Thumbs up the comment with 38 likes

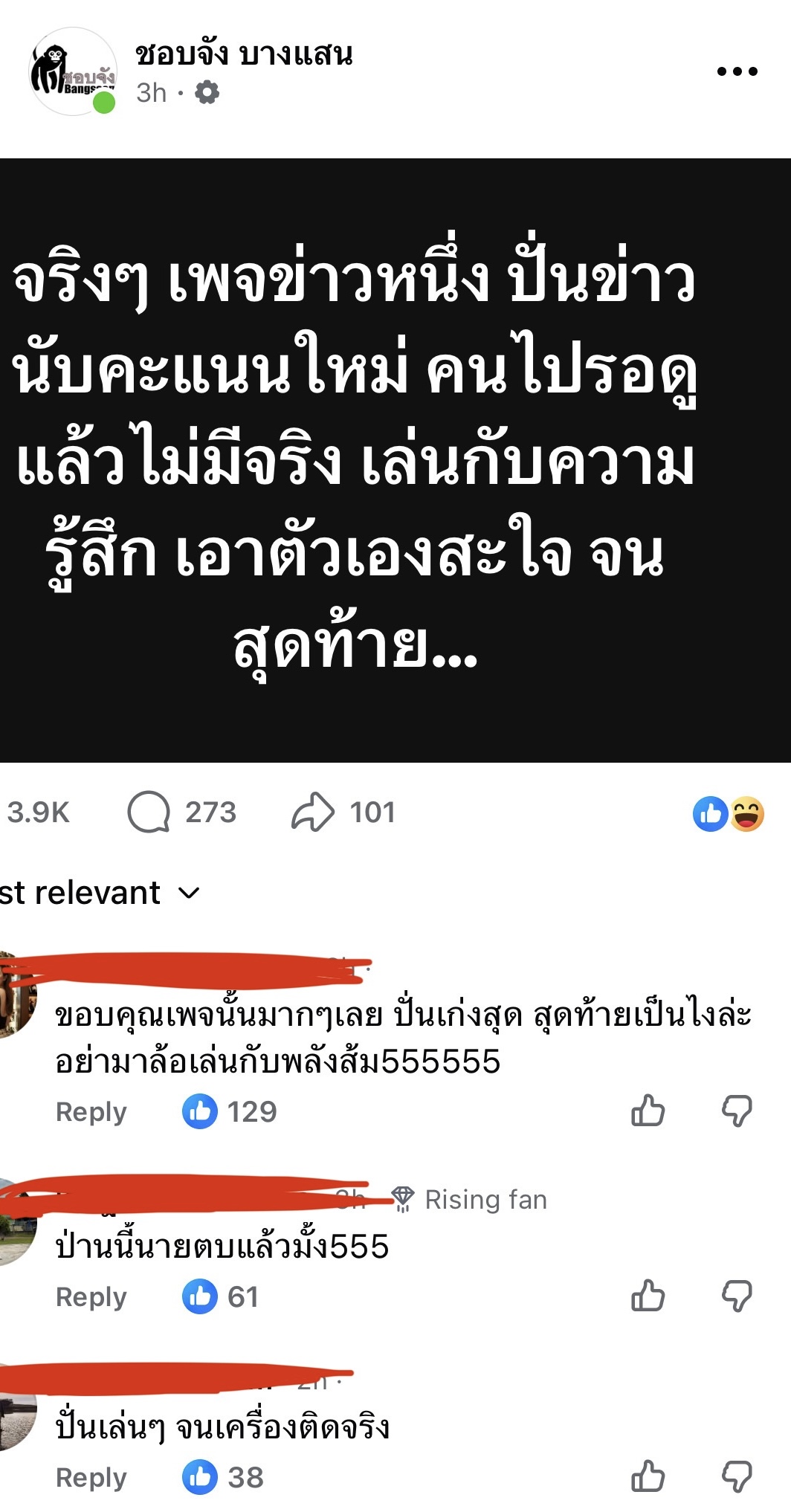coord(648,1477)
